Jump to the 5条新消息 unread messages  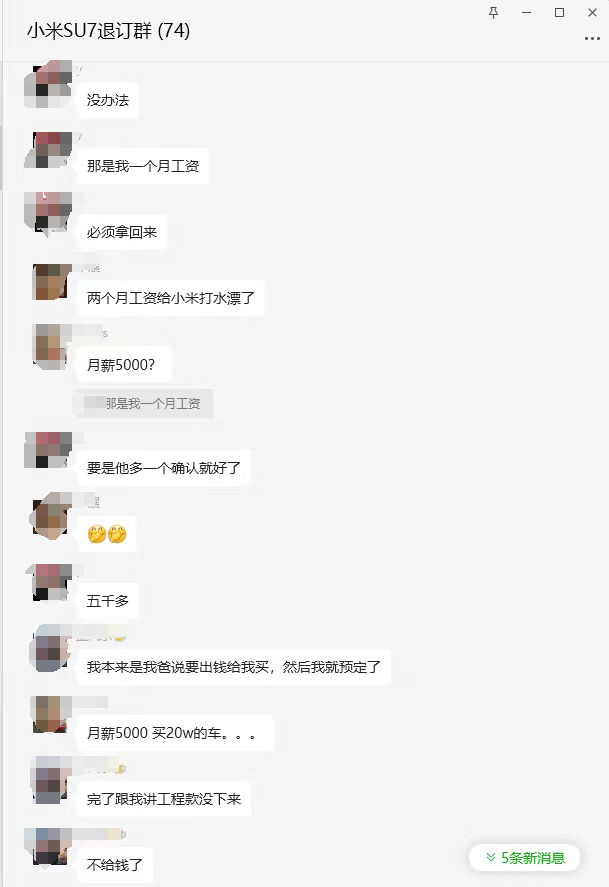524,857
